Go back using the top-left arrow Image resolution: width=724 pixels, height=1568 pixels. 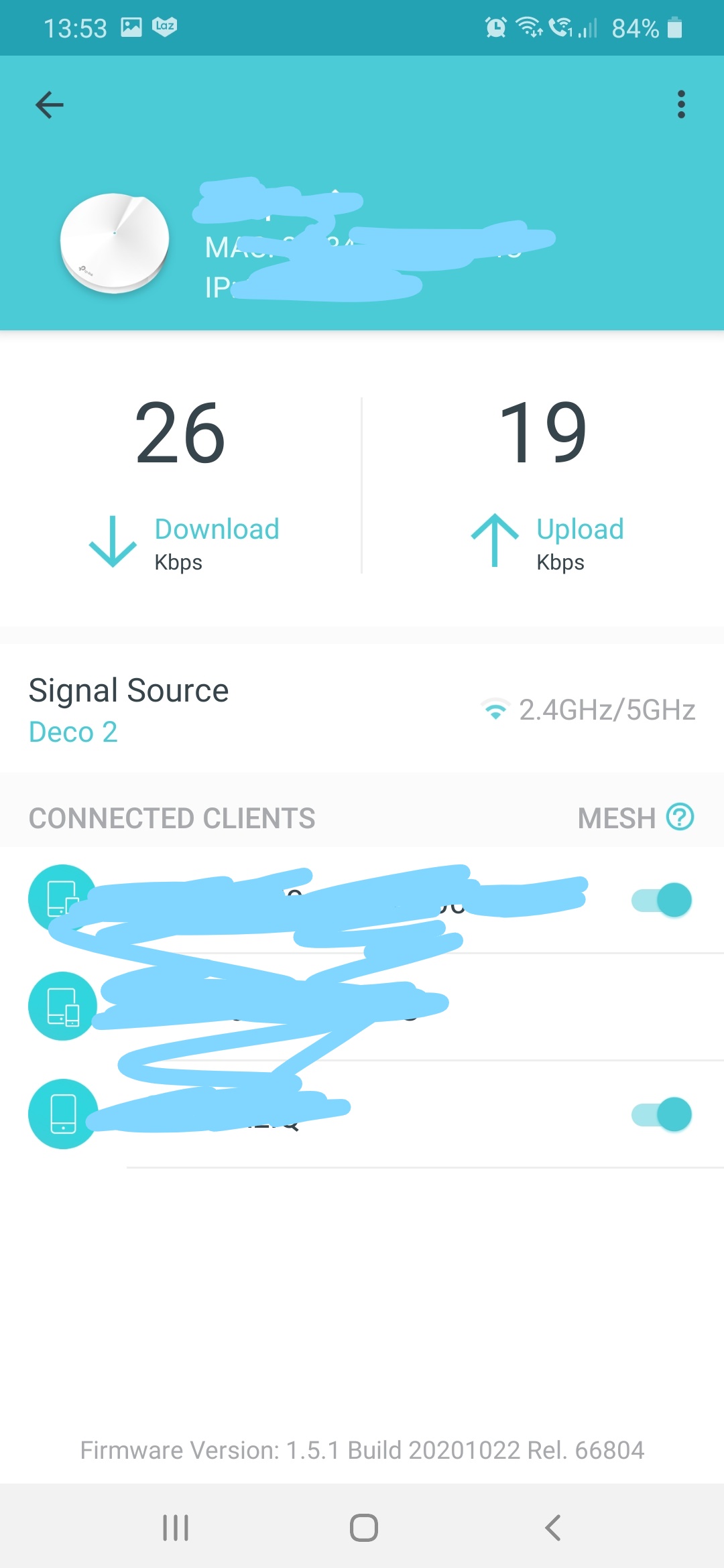click(x=50, y=105)
